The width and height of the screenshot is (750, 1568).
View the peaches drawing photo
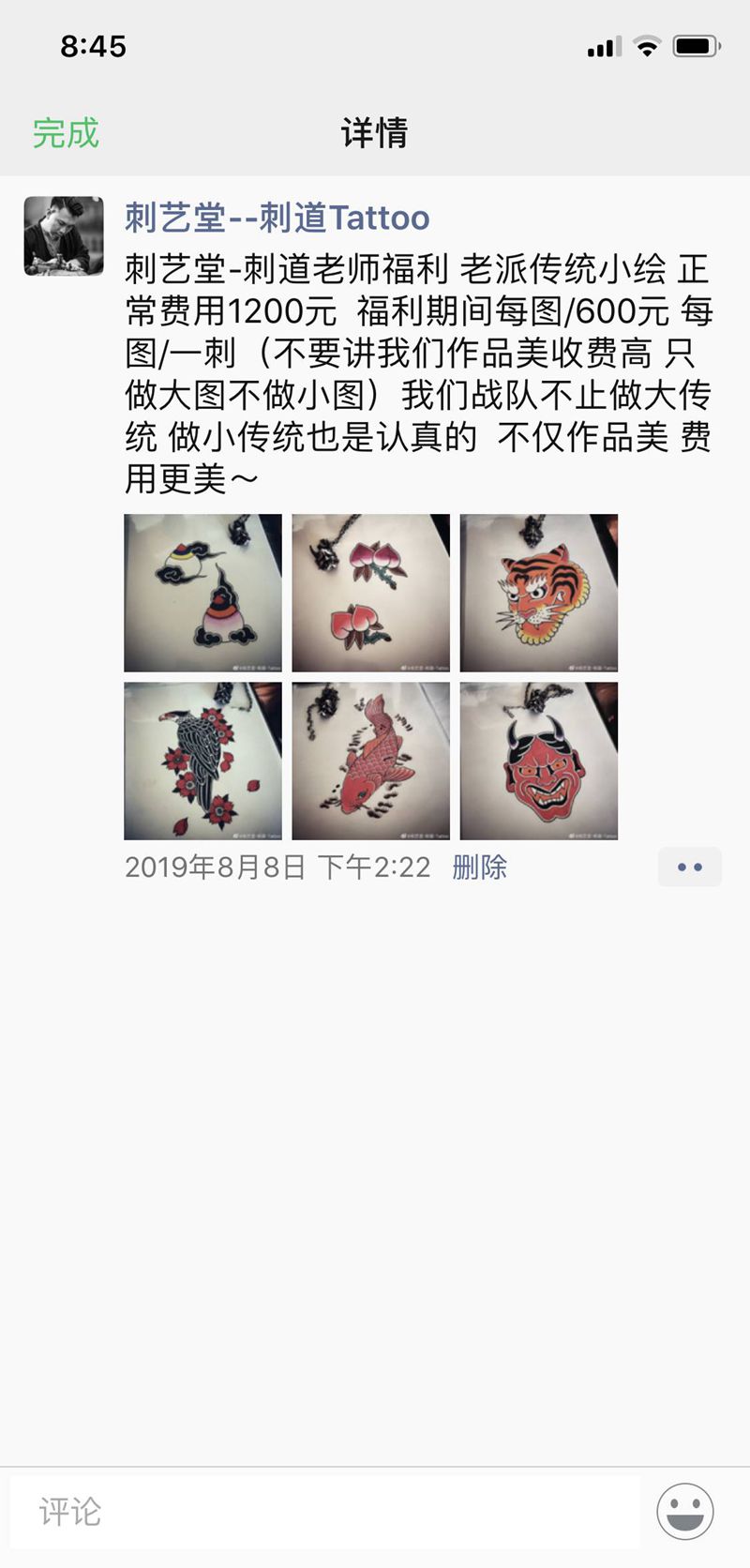pyautogui.click(x=370, y=593)
